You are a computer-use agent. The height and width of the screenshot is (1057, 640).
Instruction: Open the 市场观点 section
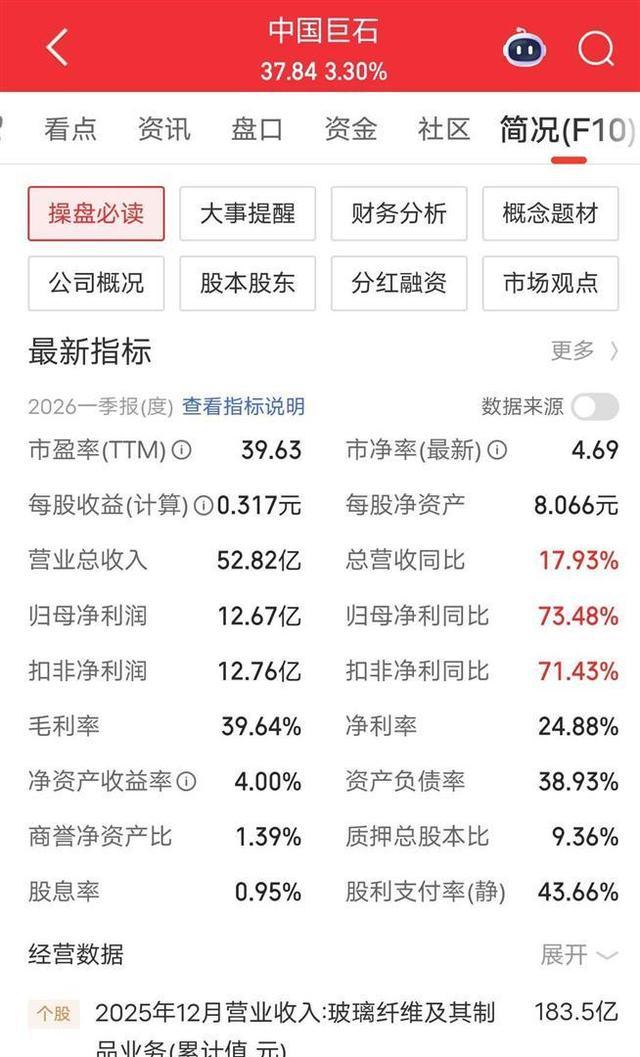[550, 283]
